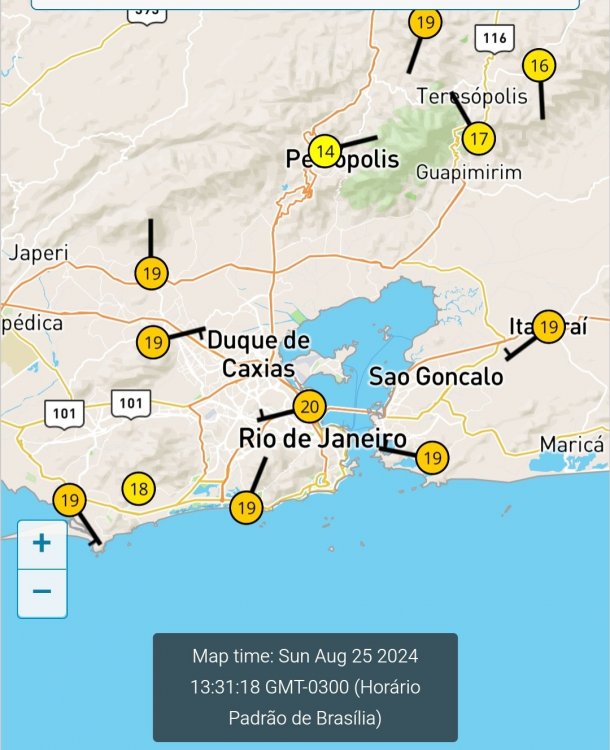Open the marker 20 above Rio de Janeiro
The height and width of the screenshot is (750, 610).
tap(309, 406)
